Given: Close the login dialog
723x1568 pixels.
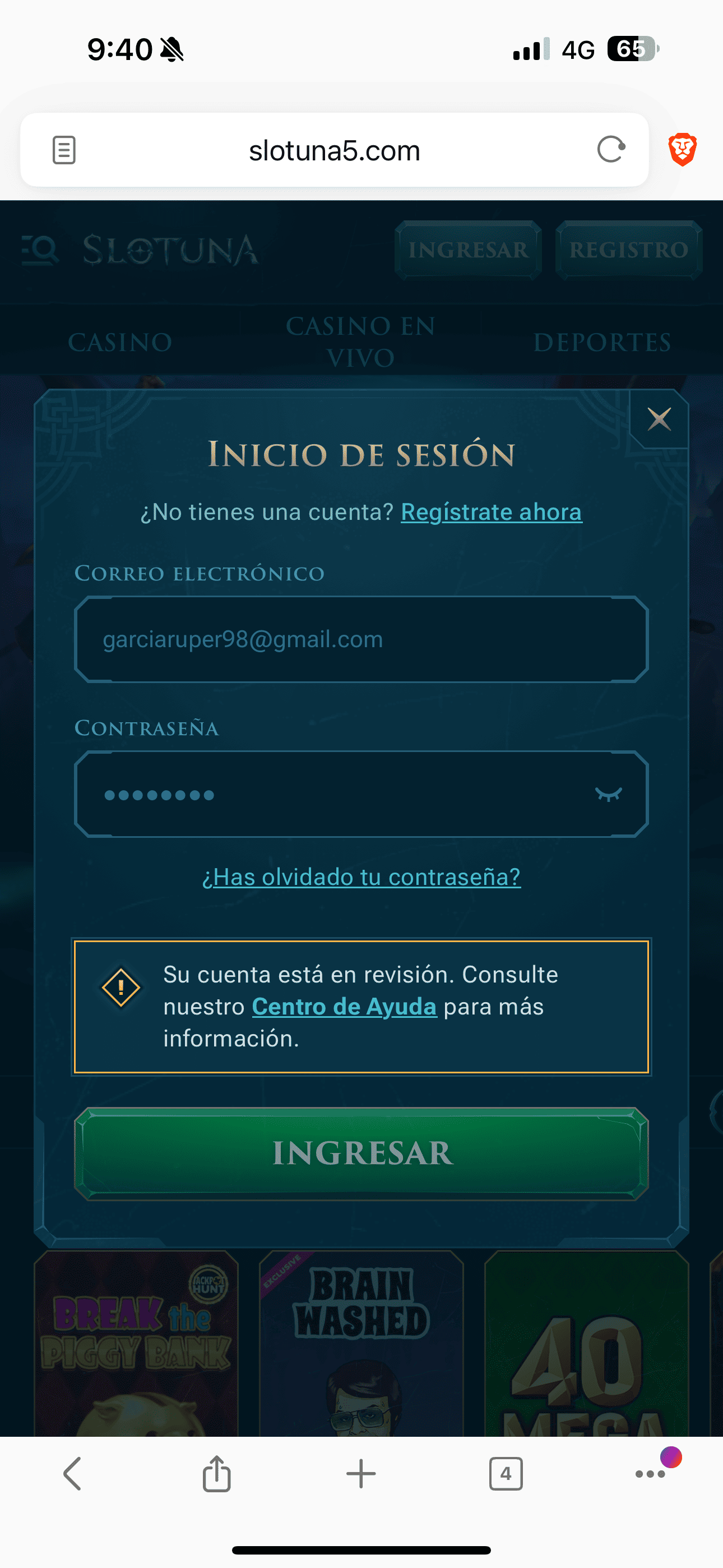Looking at the screenshot, I should click(659, 419).
